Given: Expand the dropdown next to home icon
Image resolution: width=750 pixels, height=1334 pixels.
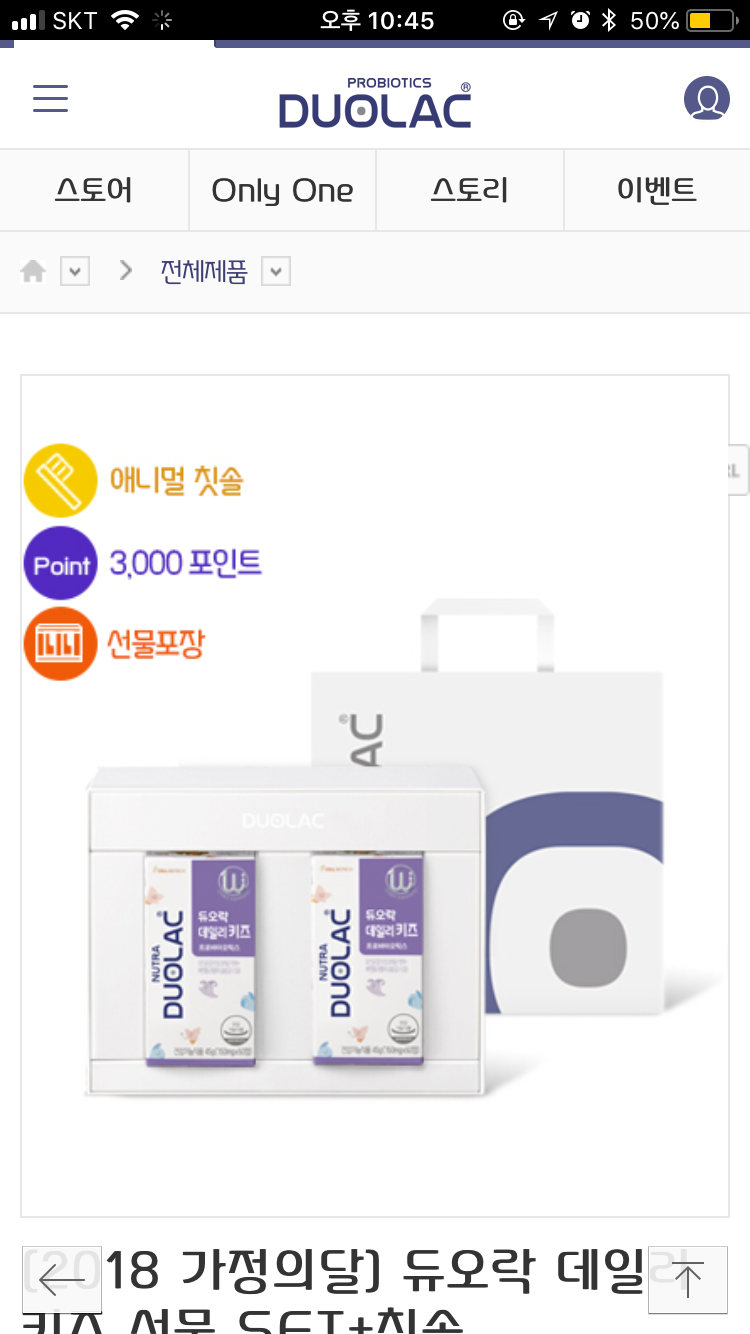Looking at the screenshot, I should 75,271.
